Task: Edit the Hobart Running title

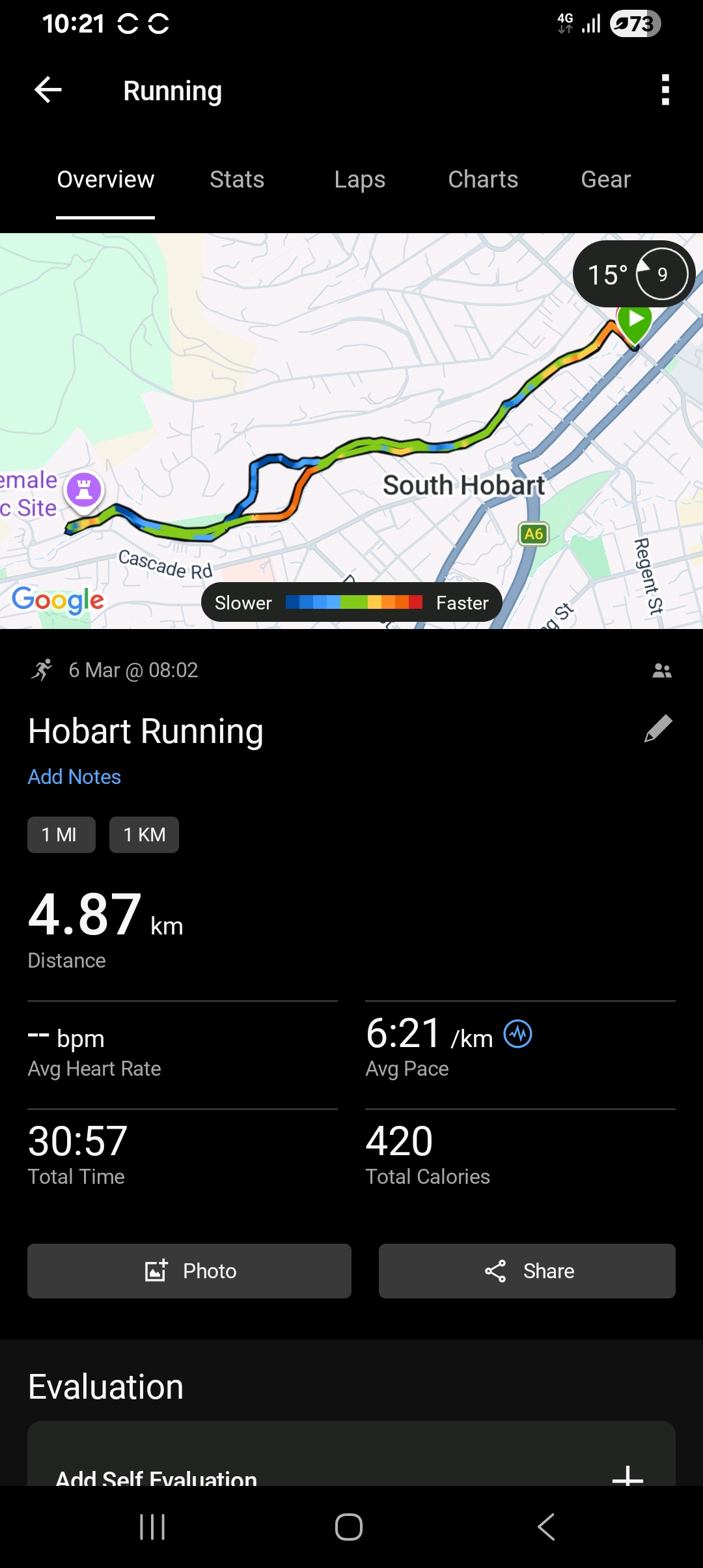Action: click(658, 729)
